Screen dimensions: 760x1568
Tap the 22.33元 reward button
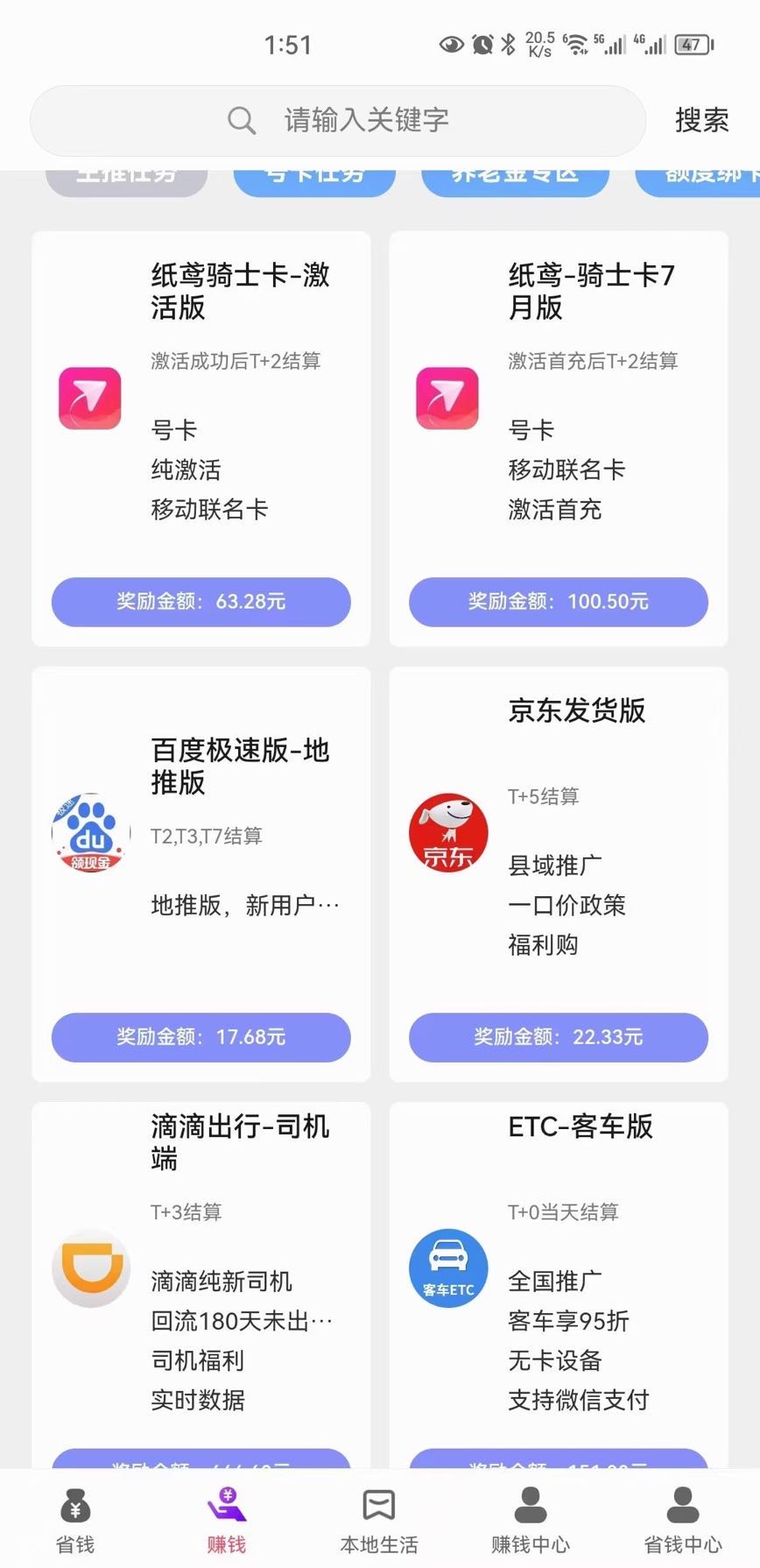pyautogui.click(x=558, y=1037)
